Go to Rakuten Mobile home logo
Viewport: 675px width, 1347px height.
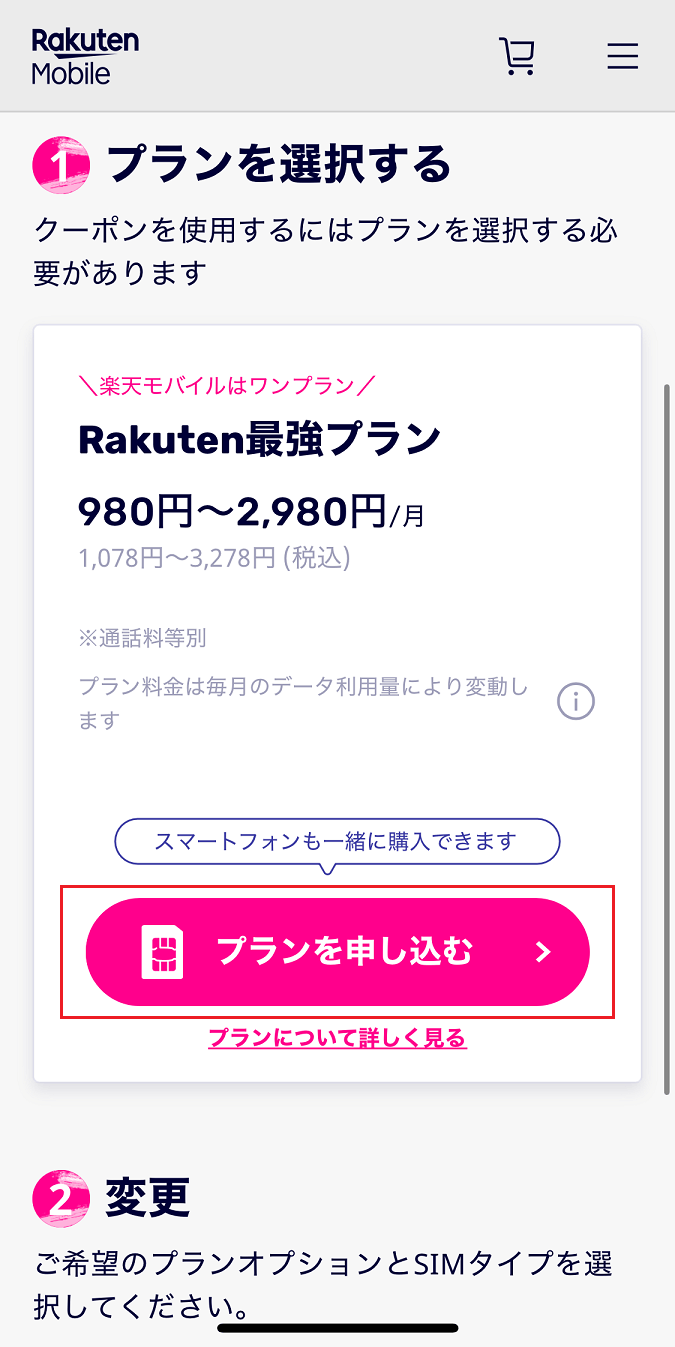click(85, 56)
